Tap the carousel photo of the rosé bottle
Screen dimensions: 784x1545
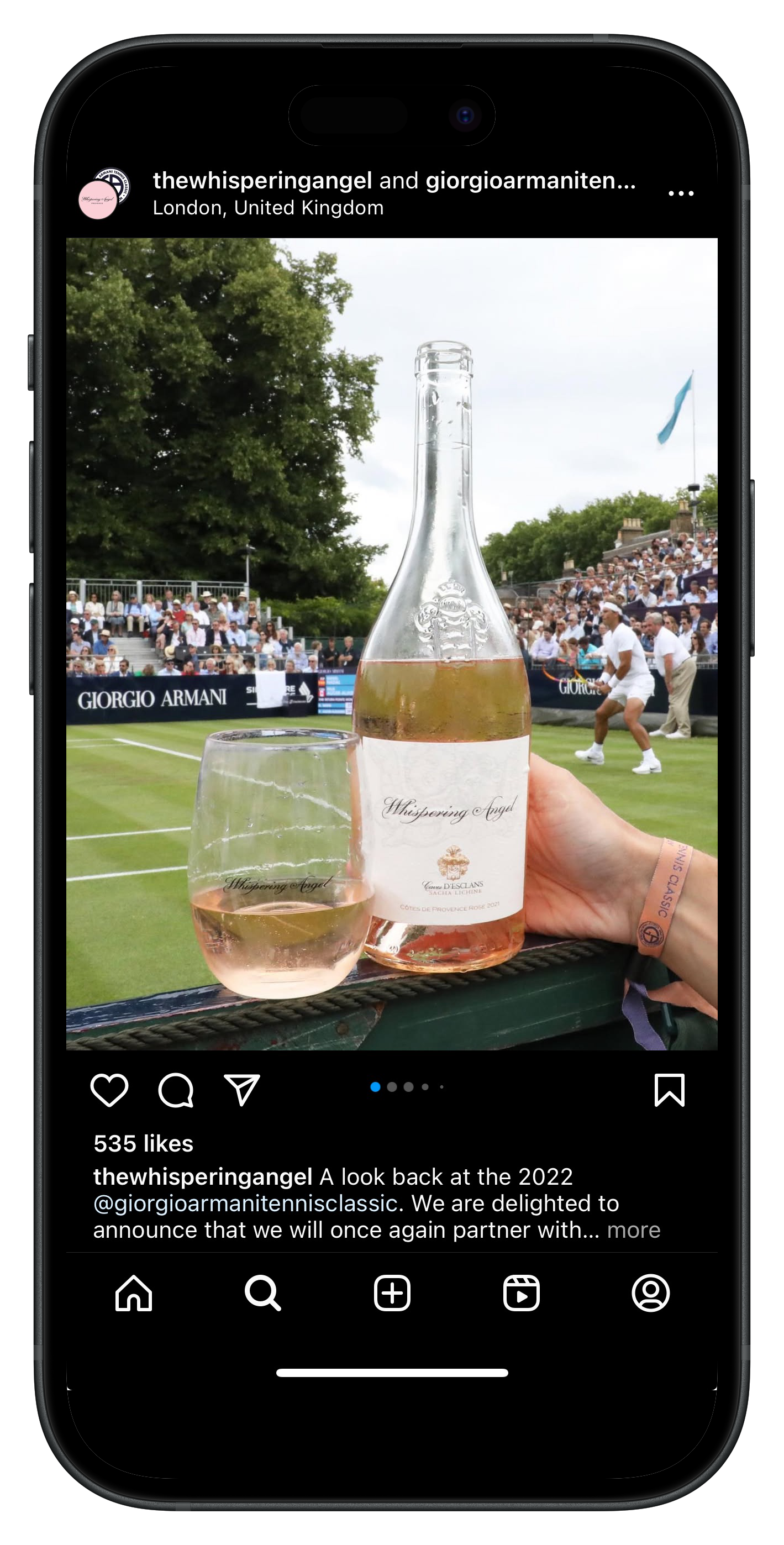[x=392, y=644]
